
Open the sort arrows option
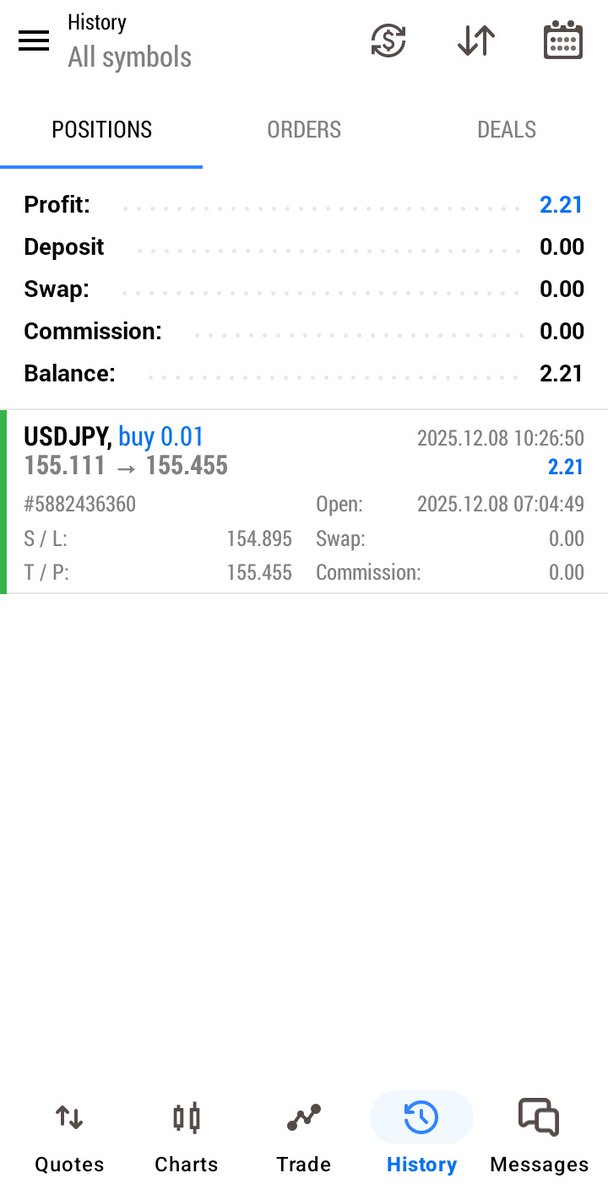[476, 40]
